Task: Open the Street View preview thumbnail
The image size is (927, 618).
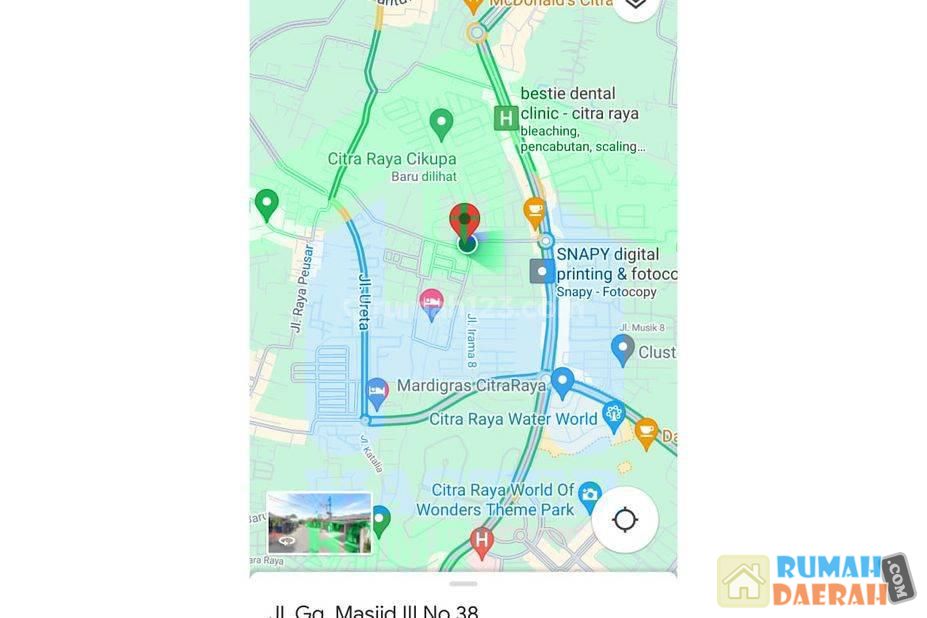Action: coord(320,522)
